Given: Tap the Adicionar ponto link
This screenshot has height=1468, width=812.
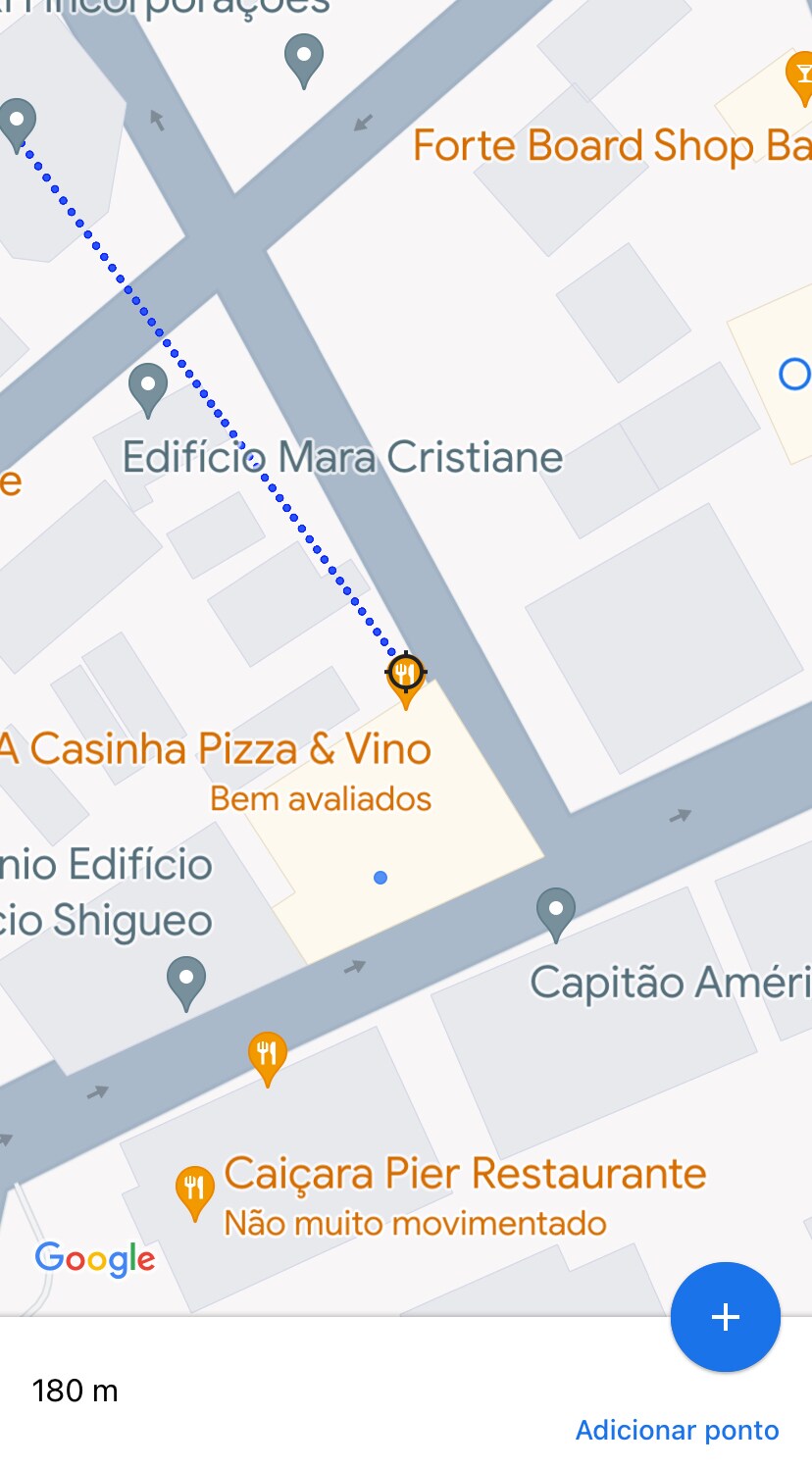Looking at the screenshot, I should click(677, 1430).
